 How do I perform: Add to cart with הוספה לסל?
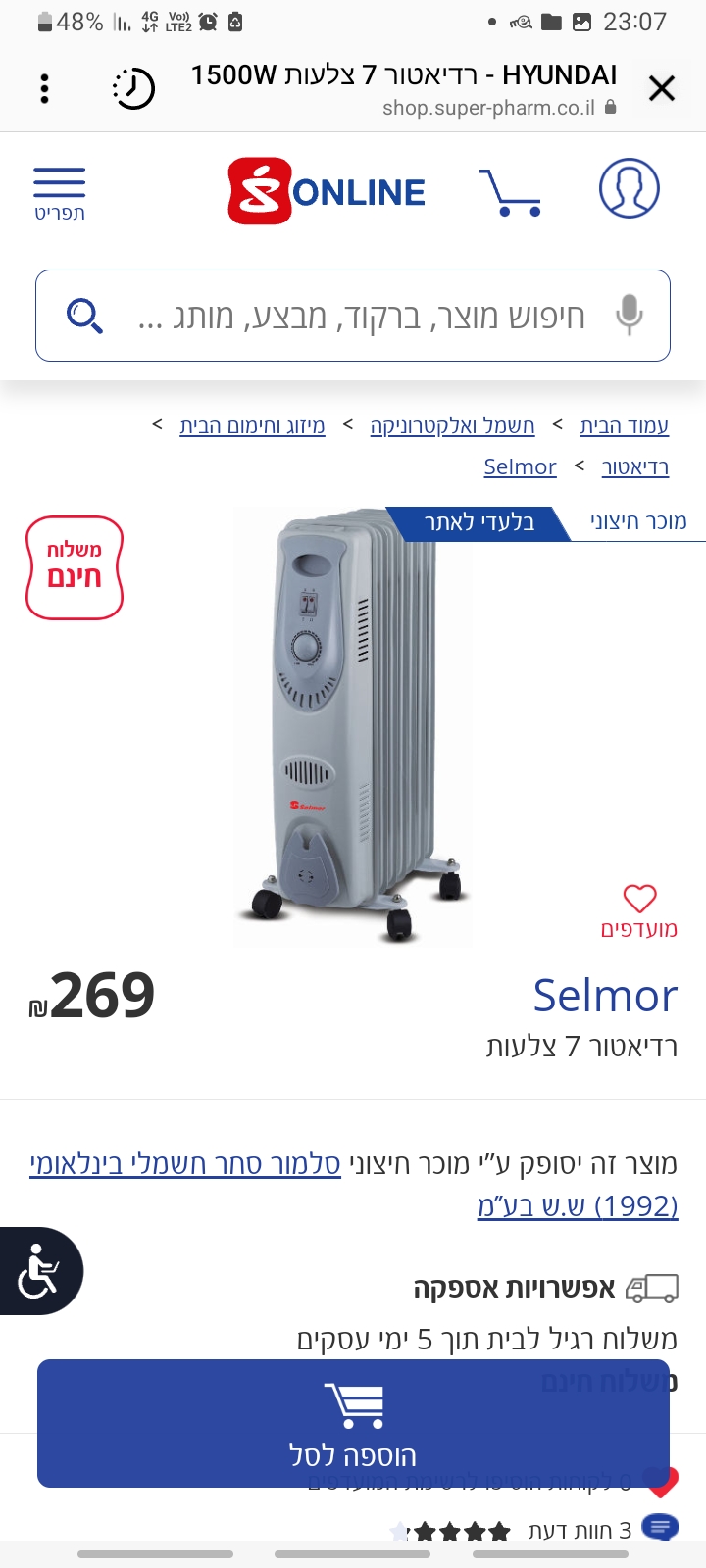tap(353, 1423)
